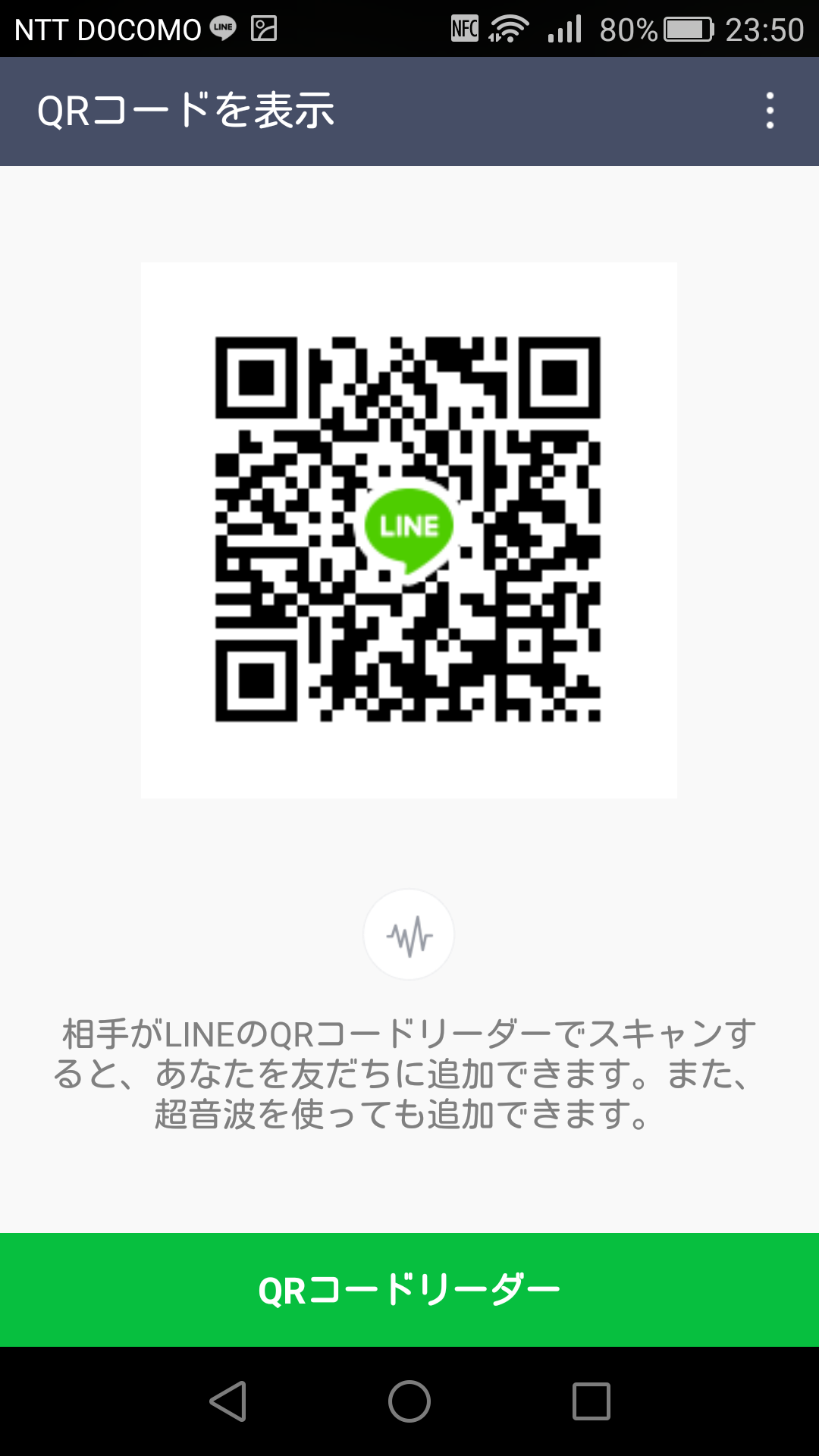Open the QRコードリーダー button
The image size is (819, 1456).
pyautogui.click(x=409, y=1290)
